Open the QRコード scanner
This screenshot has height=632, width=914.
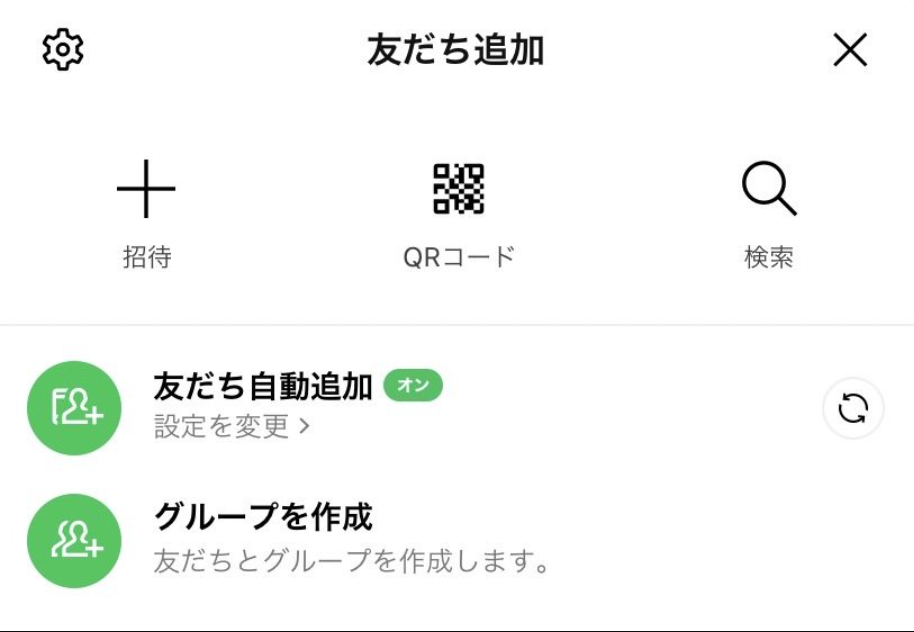(x=458, y=212)
